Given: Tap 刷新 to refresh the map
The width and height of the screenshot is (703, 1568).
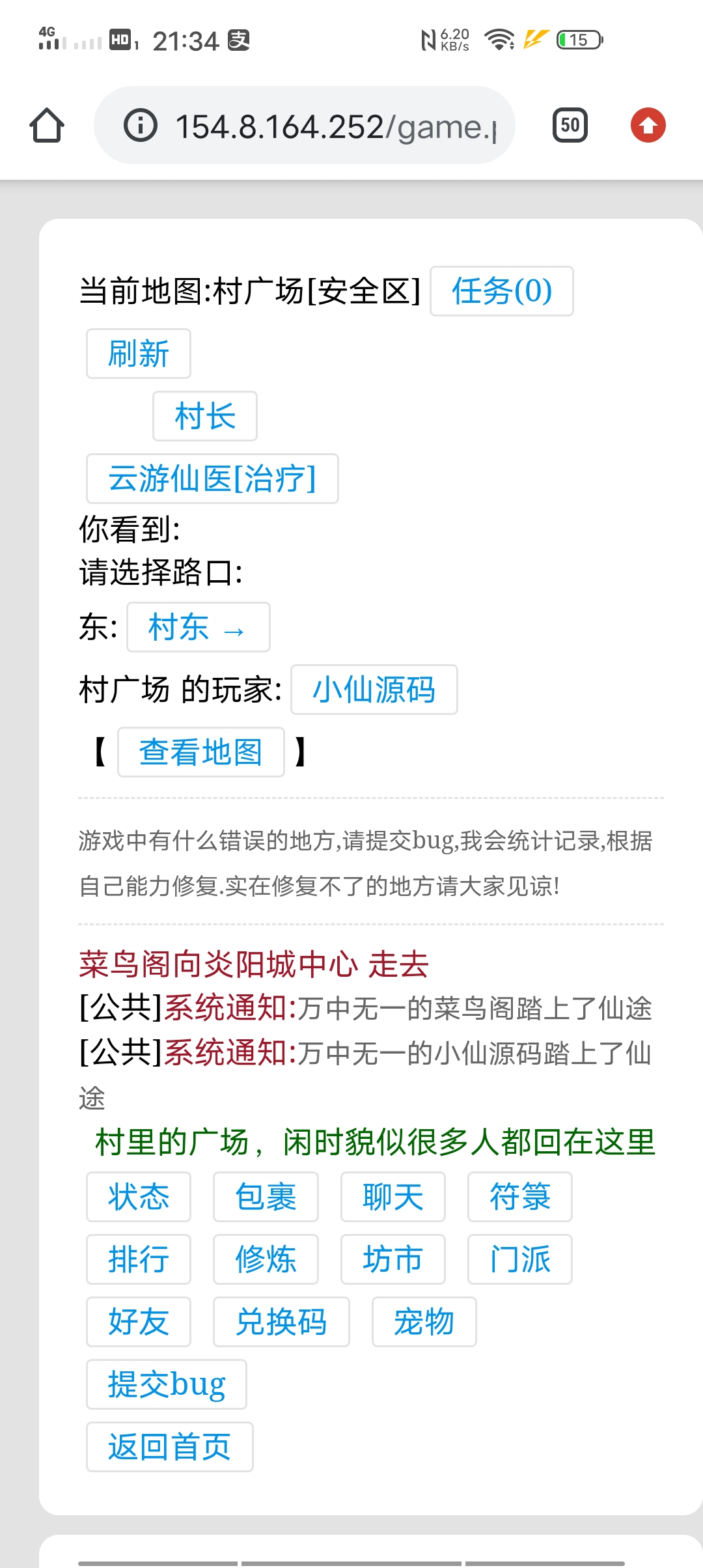Looking at the screenshot, I should 139,354.
